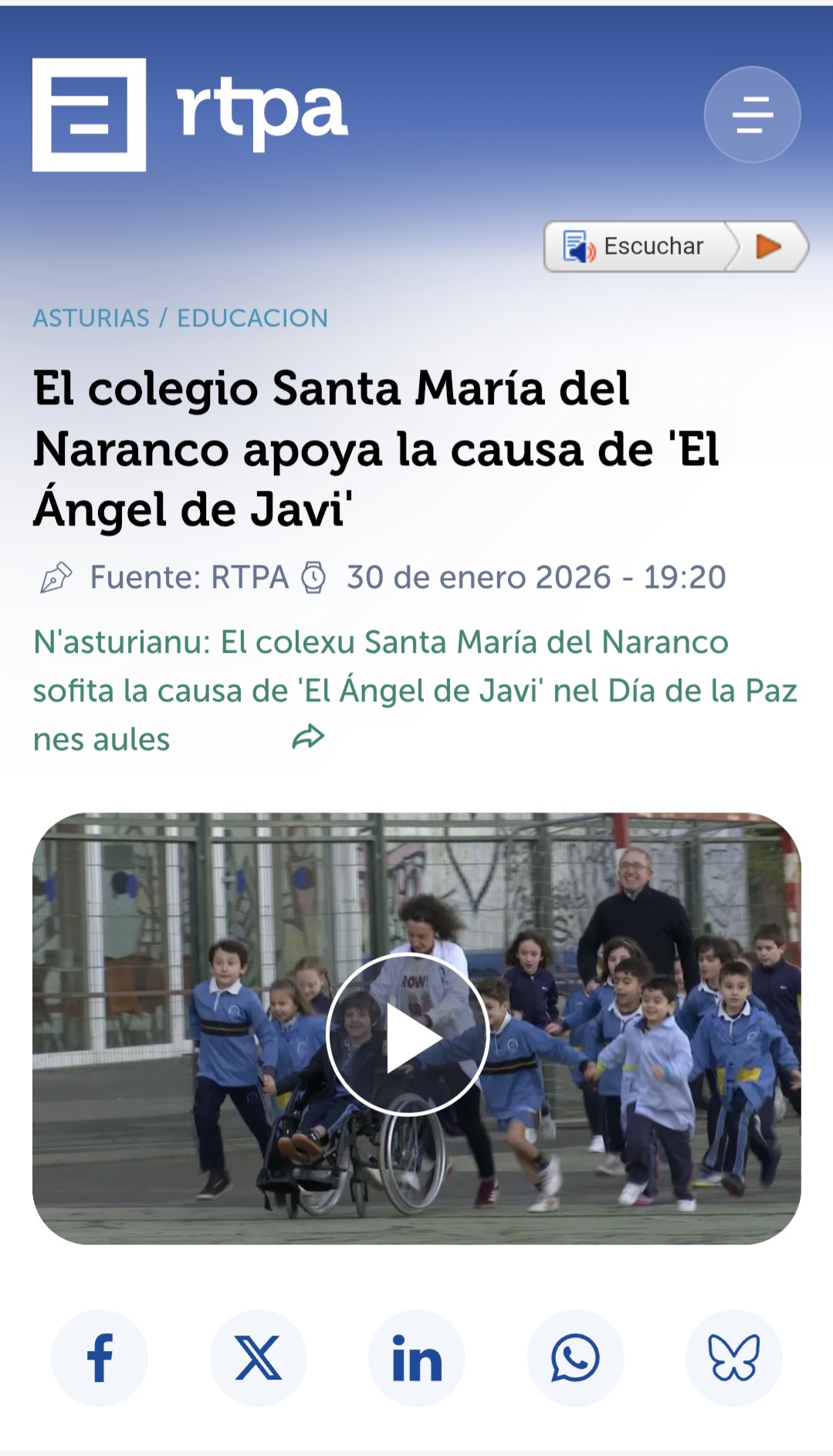The height and width of the screenshot is (1456, 833).
Task: Play the school playground video
Action: [x=408, y=1035]
